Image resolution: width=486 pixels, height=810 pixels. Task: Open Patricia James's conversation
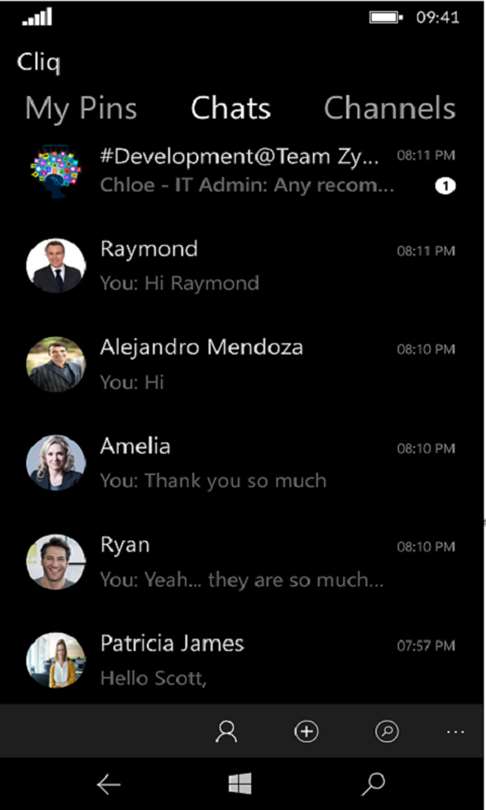[x=242, y=660]
